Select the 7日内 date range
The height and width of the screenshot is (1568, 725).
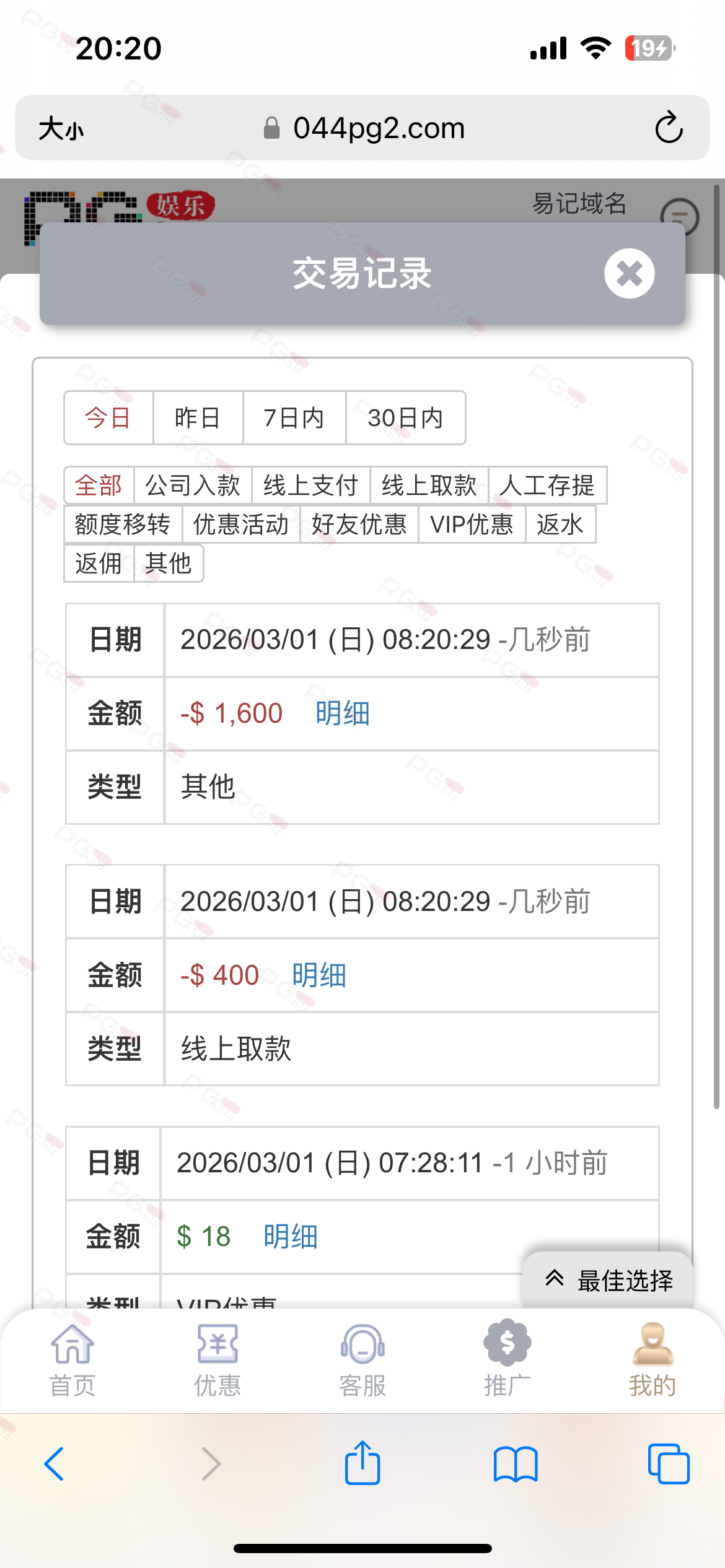click(x=294, y=418)
